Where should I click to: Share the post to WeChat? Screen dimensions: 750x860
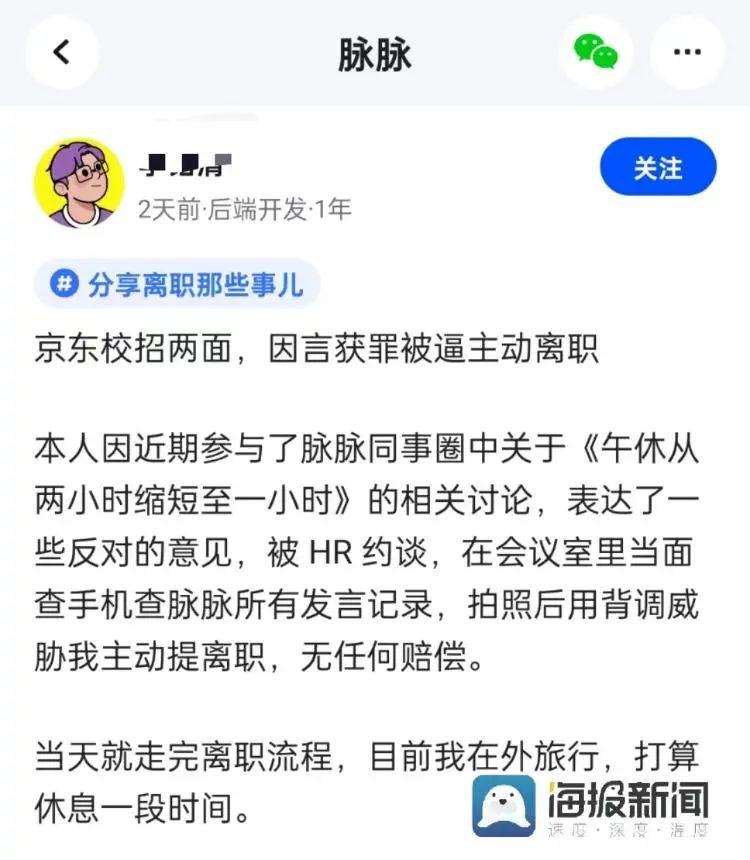(x=596, y=52)
